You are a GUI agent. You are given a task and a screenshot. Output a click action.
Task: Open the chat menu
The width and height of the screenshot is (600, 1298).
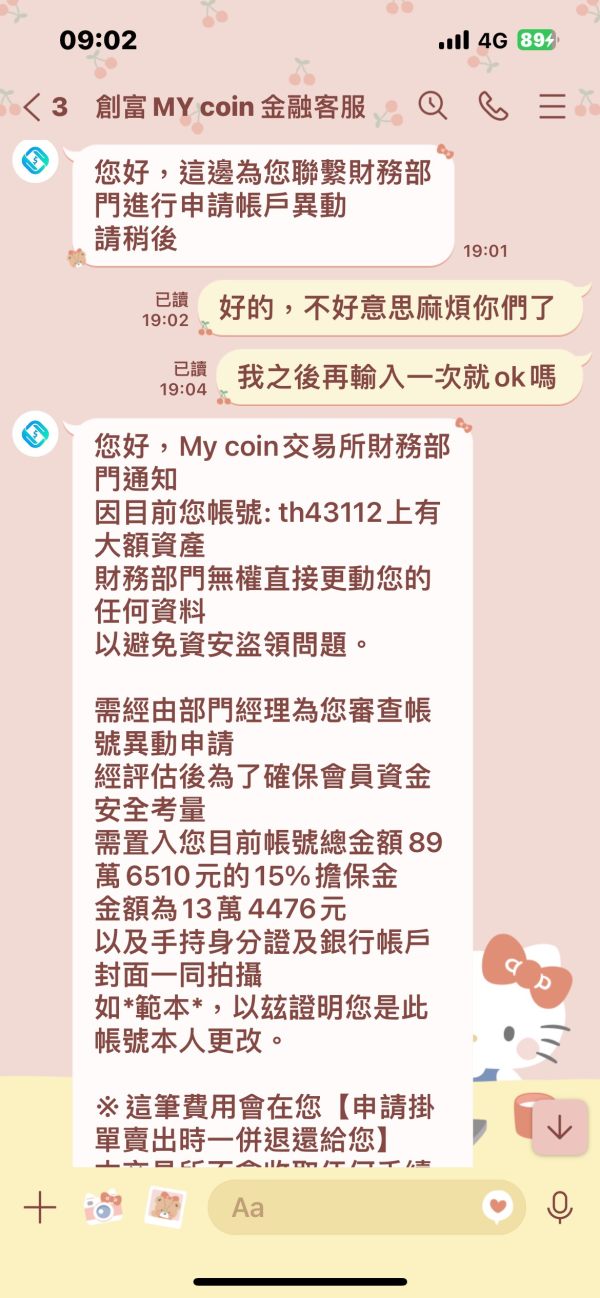pyautogui.click(x=553, y=106)
